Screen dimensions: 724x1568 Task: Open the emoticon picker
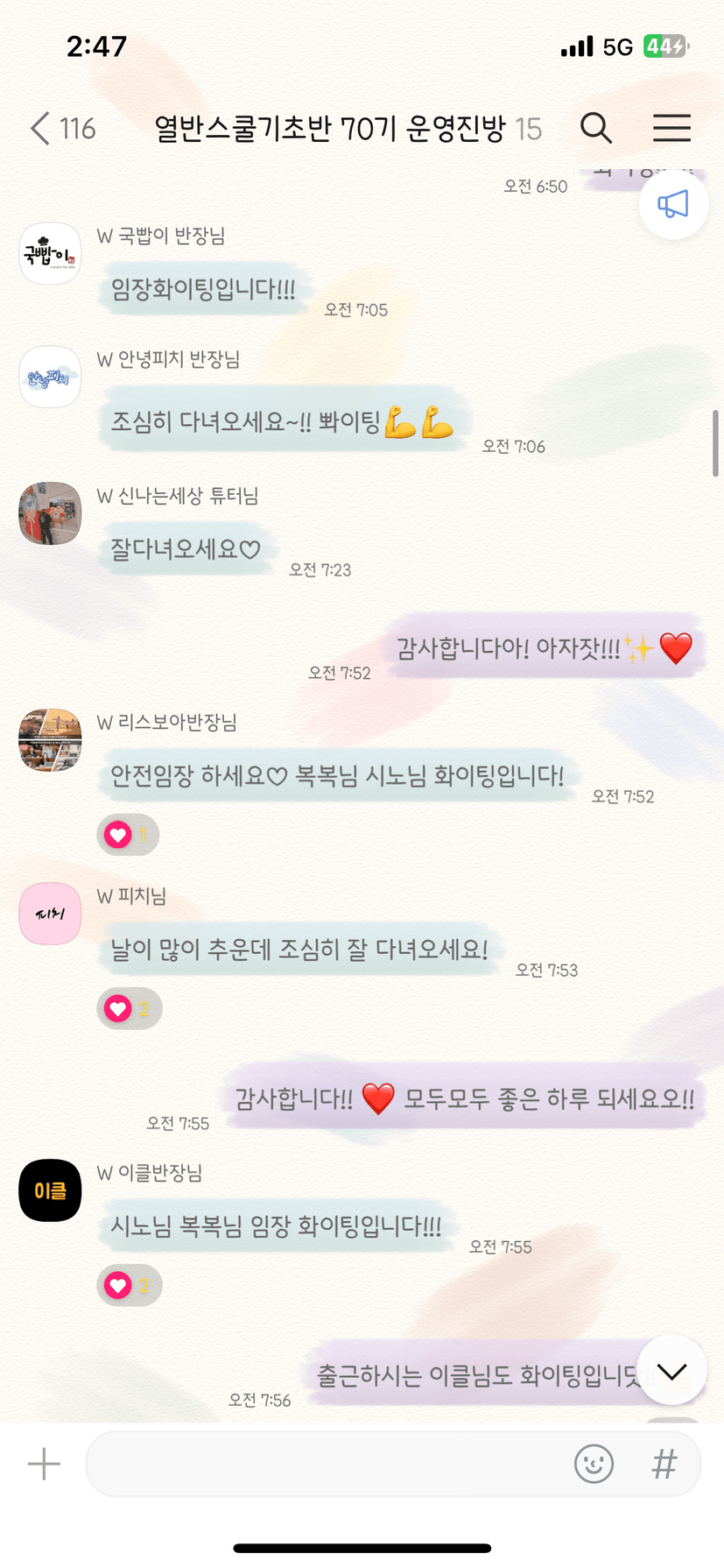(594, 1464)
